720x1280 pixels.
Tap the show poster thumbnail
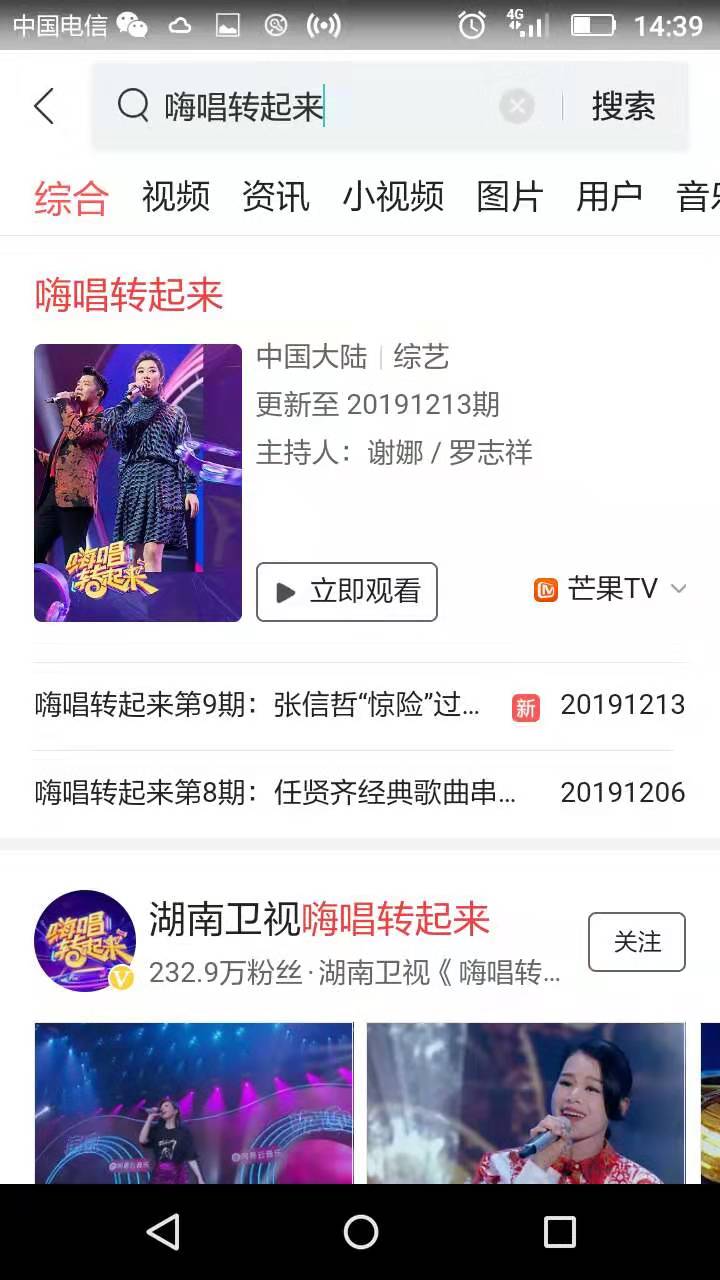tap(137, 482)
